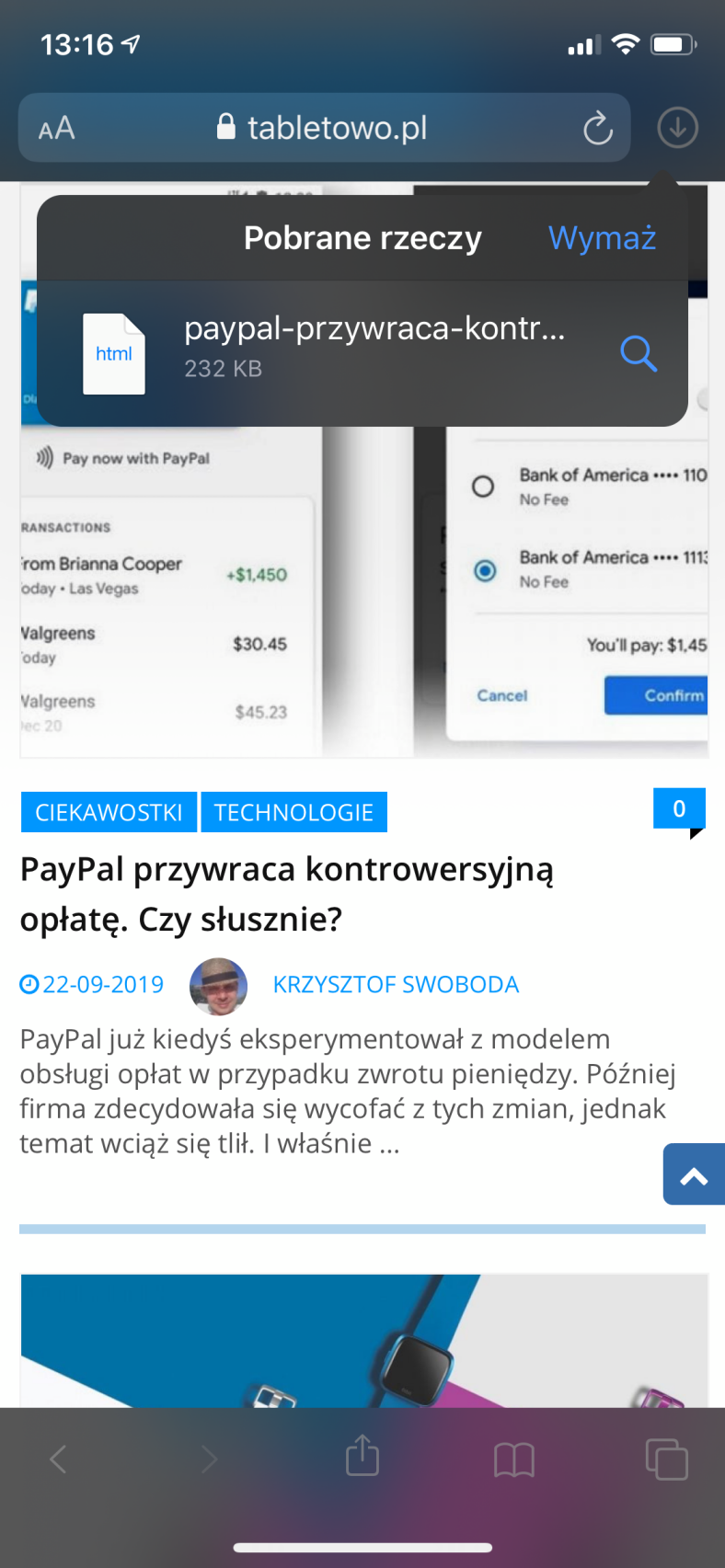Viewport: 725px width, 1568px height.
Task: Show the downloaded file in Files via magnifier
Action: pyautogui.click(x=639, y=353)
